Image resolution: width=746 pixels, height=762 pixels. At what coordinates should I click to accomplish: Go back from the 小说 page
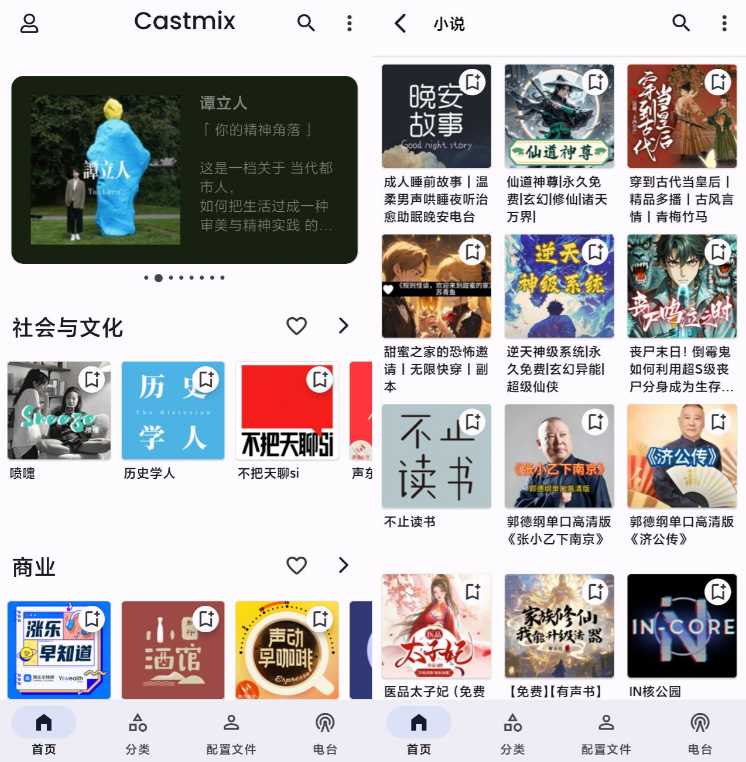pos(400,23)
